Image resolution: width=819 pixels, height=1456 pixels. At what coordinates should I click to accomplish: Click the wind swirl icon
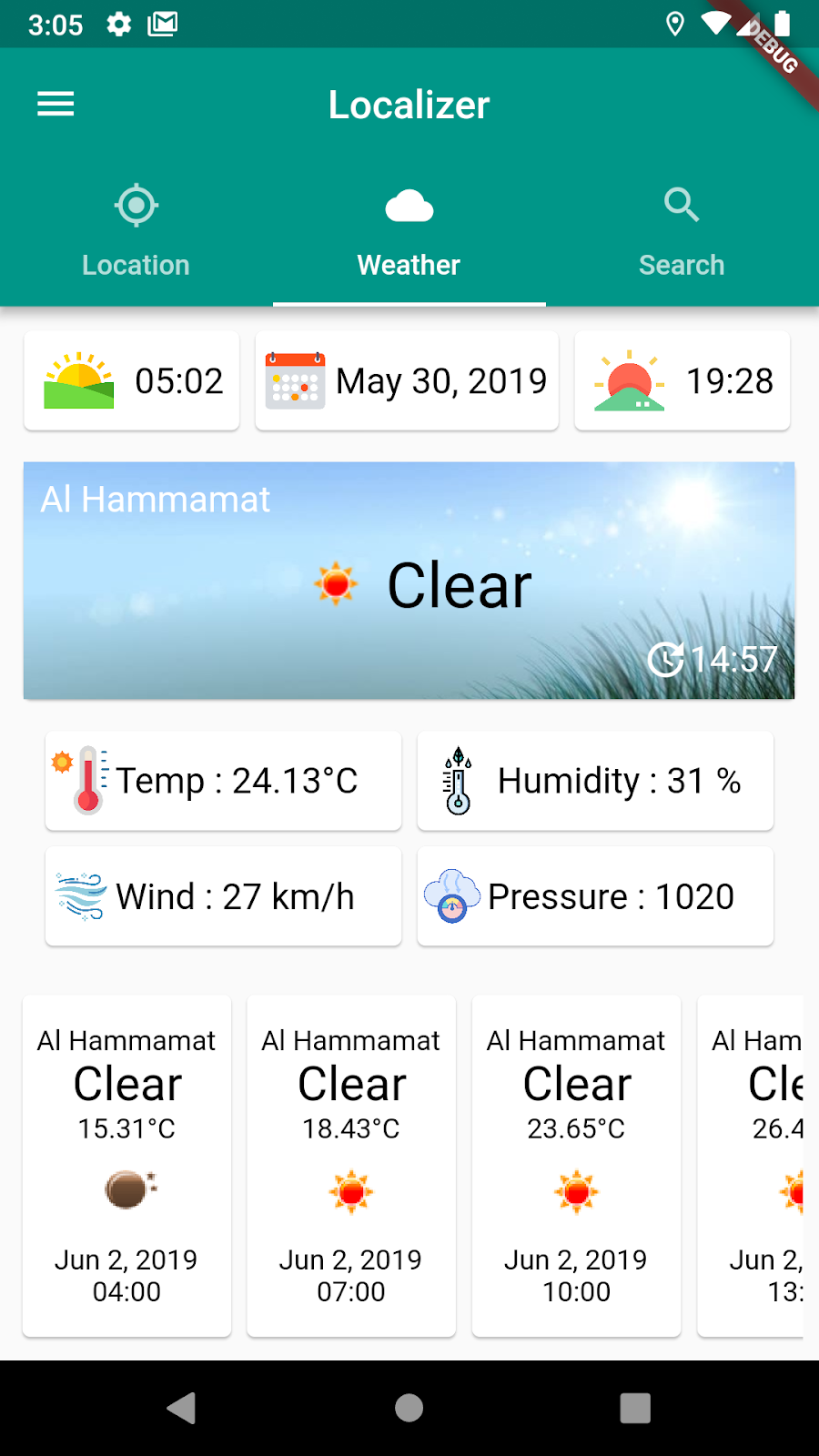click(80, 895)
